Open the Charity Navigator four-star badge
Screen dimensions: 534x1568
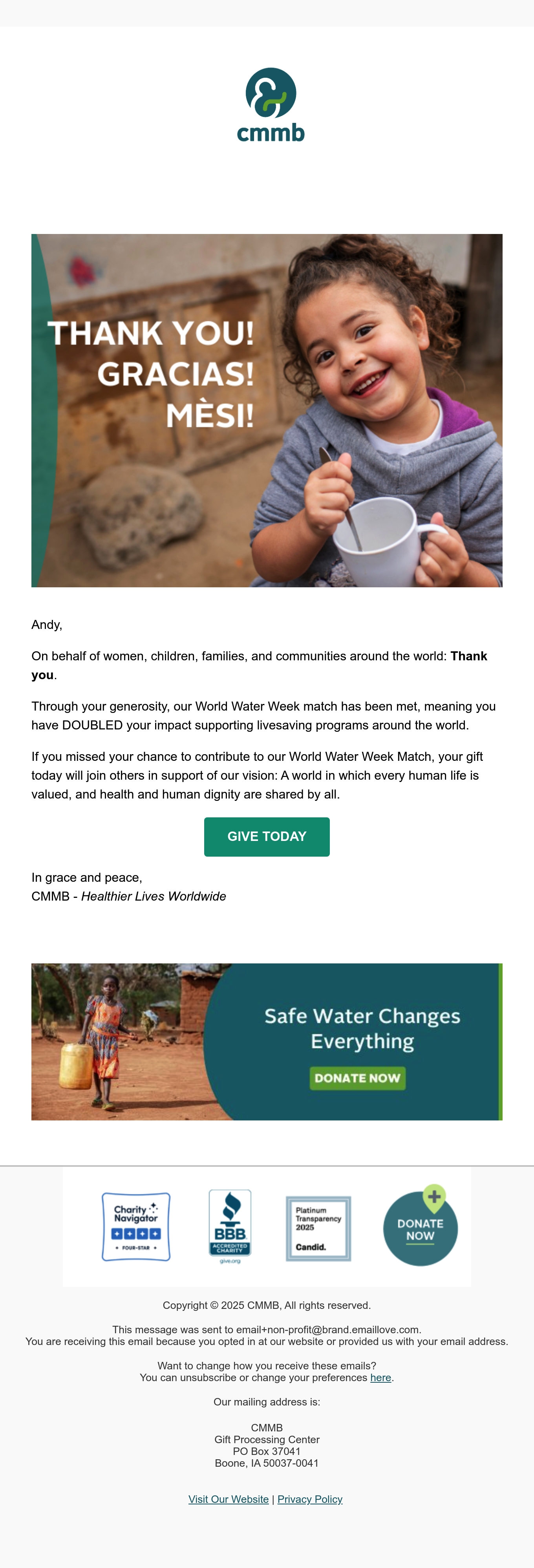click(x=136, y=1226)
